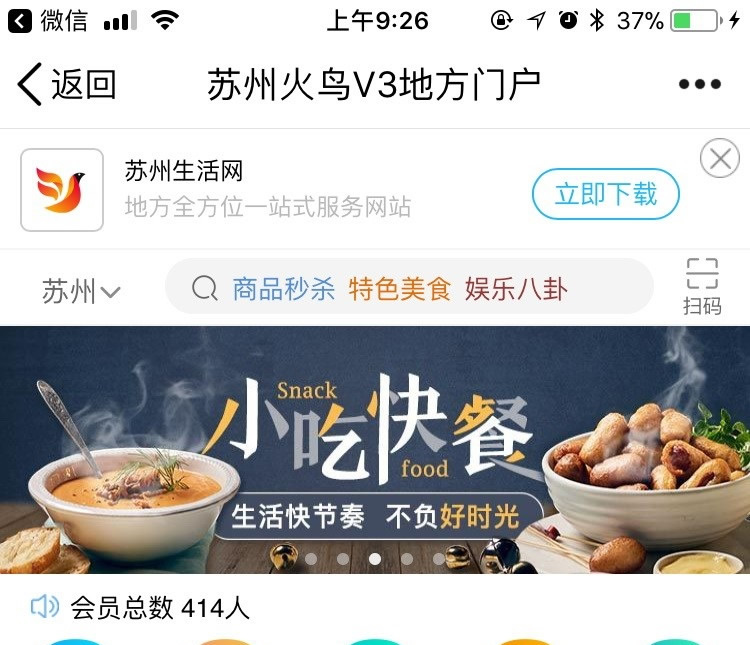Open the 扫码 scan code icon

click(x=702, y=288)
